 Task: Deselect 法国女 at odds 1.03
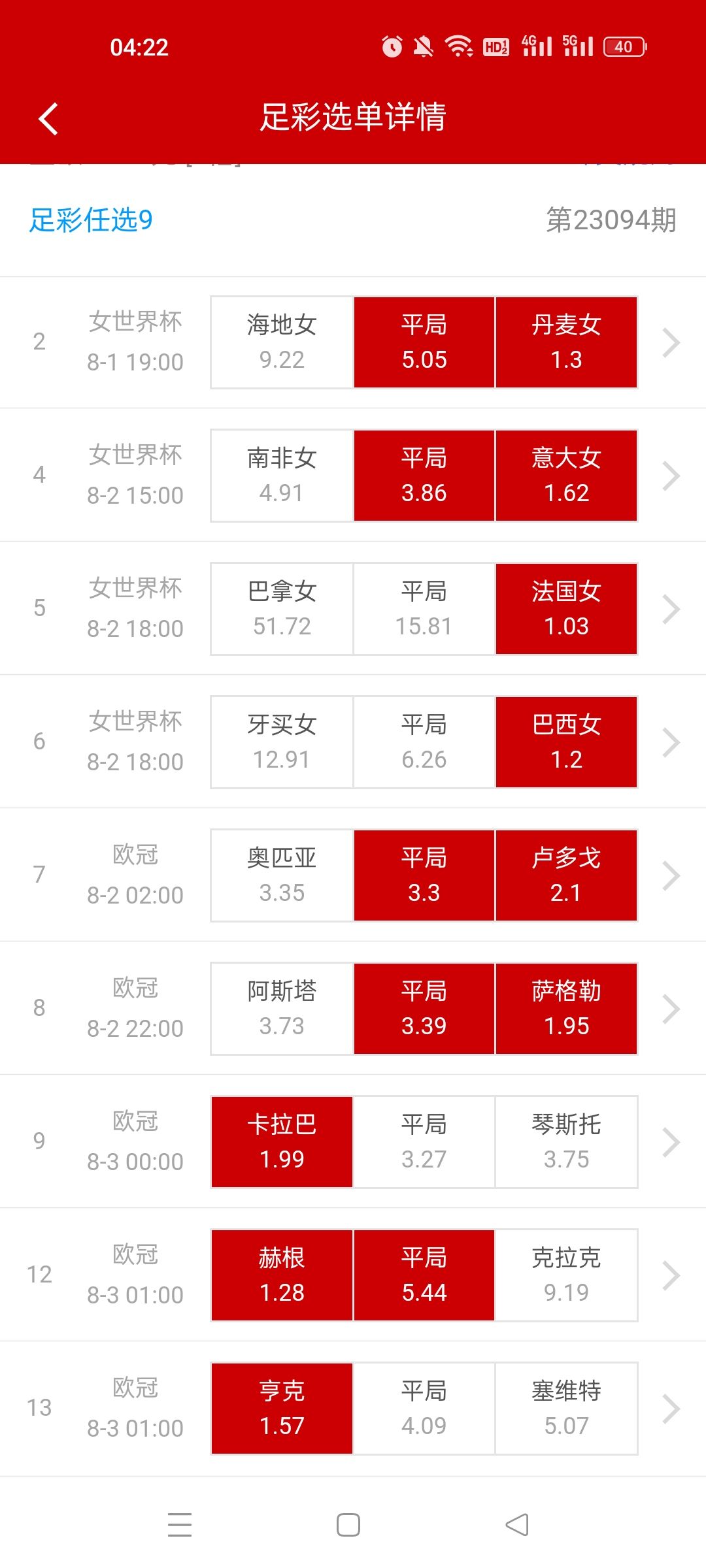[x=566, y=609]
